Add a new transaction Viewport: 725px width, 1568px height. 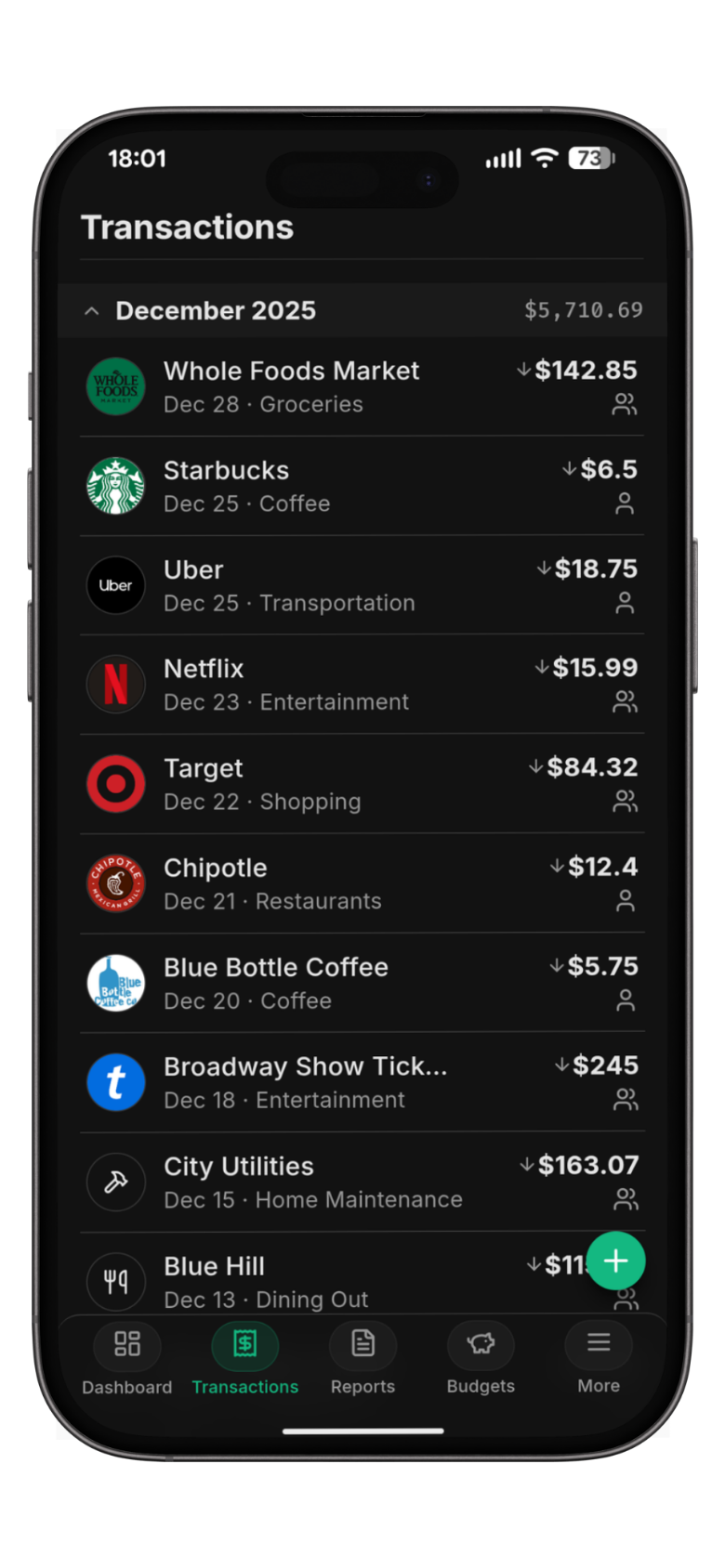615,1261
